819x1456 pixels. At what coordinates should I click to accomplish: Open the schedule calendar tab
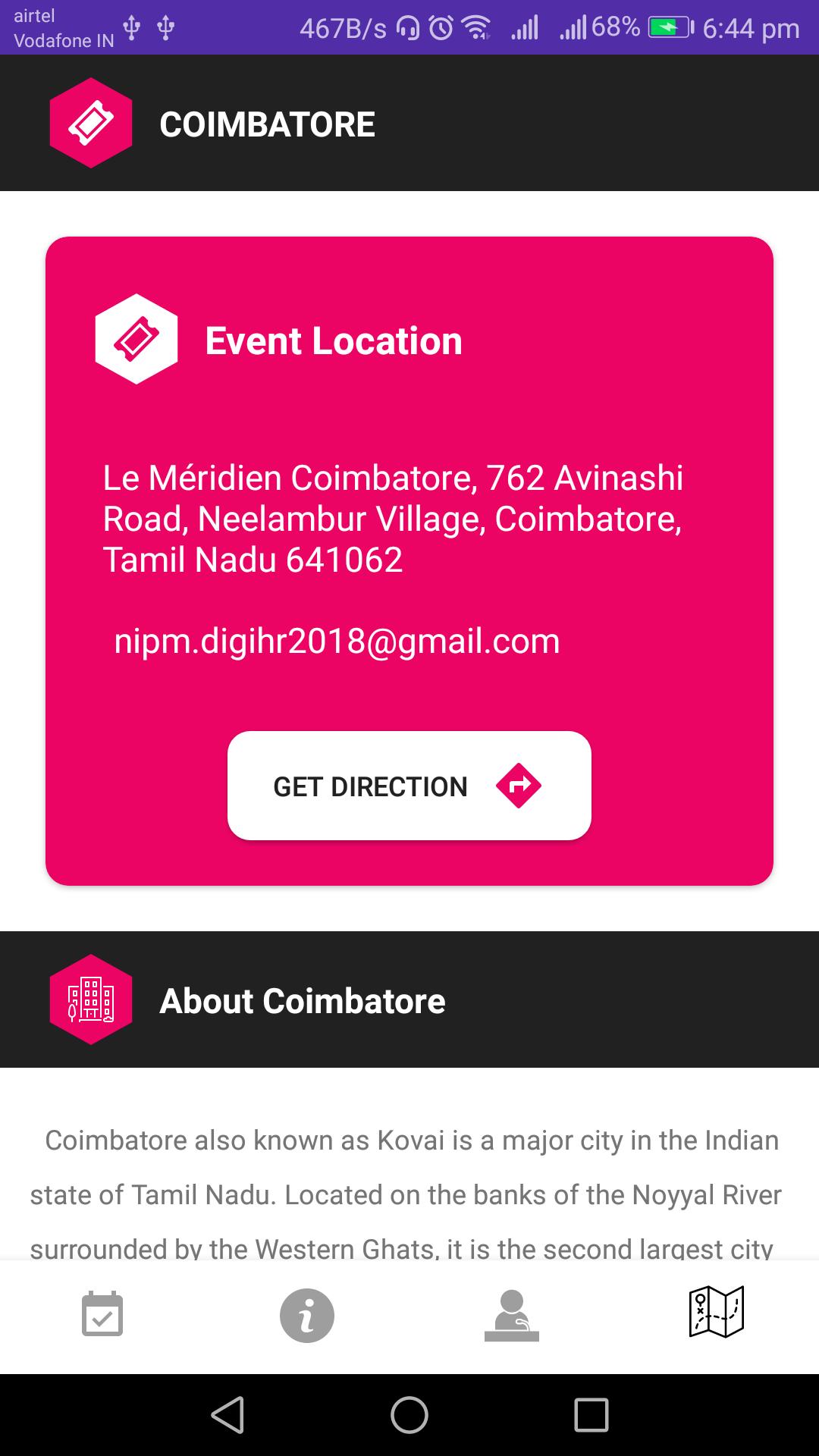click(x=102, y=1314)
